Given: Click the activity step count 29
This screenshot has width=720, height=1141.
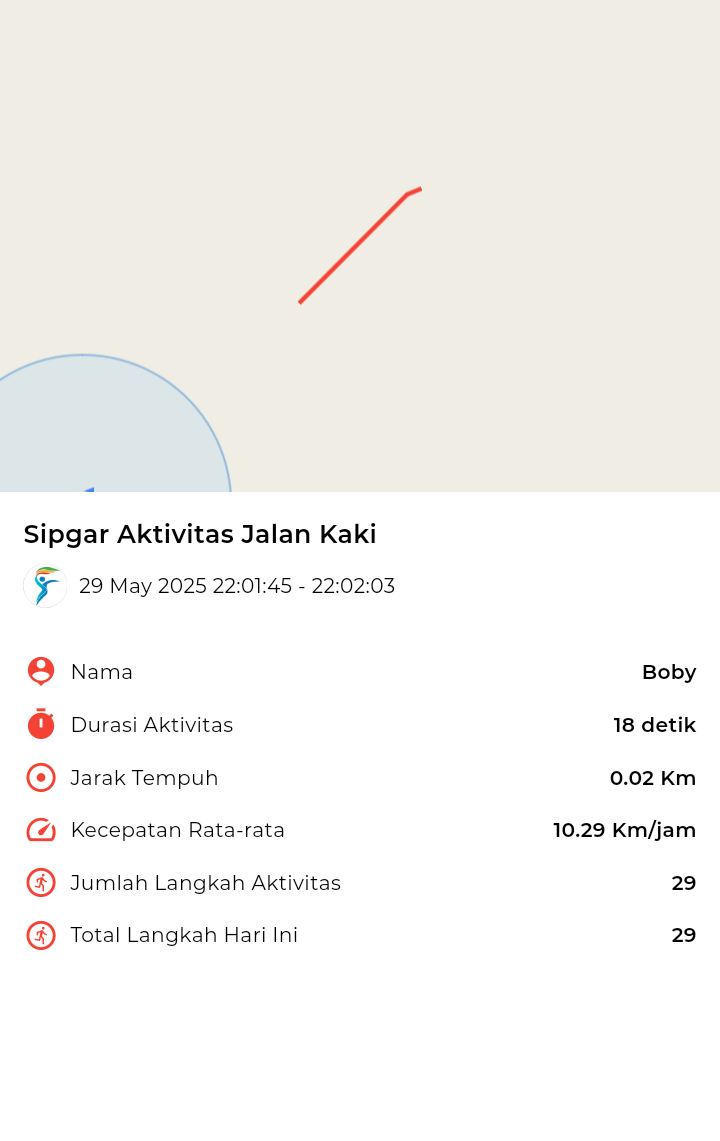Looking at the screenshot, I should [684, 882].
